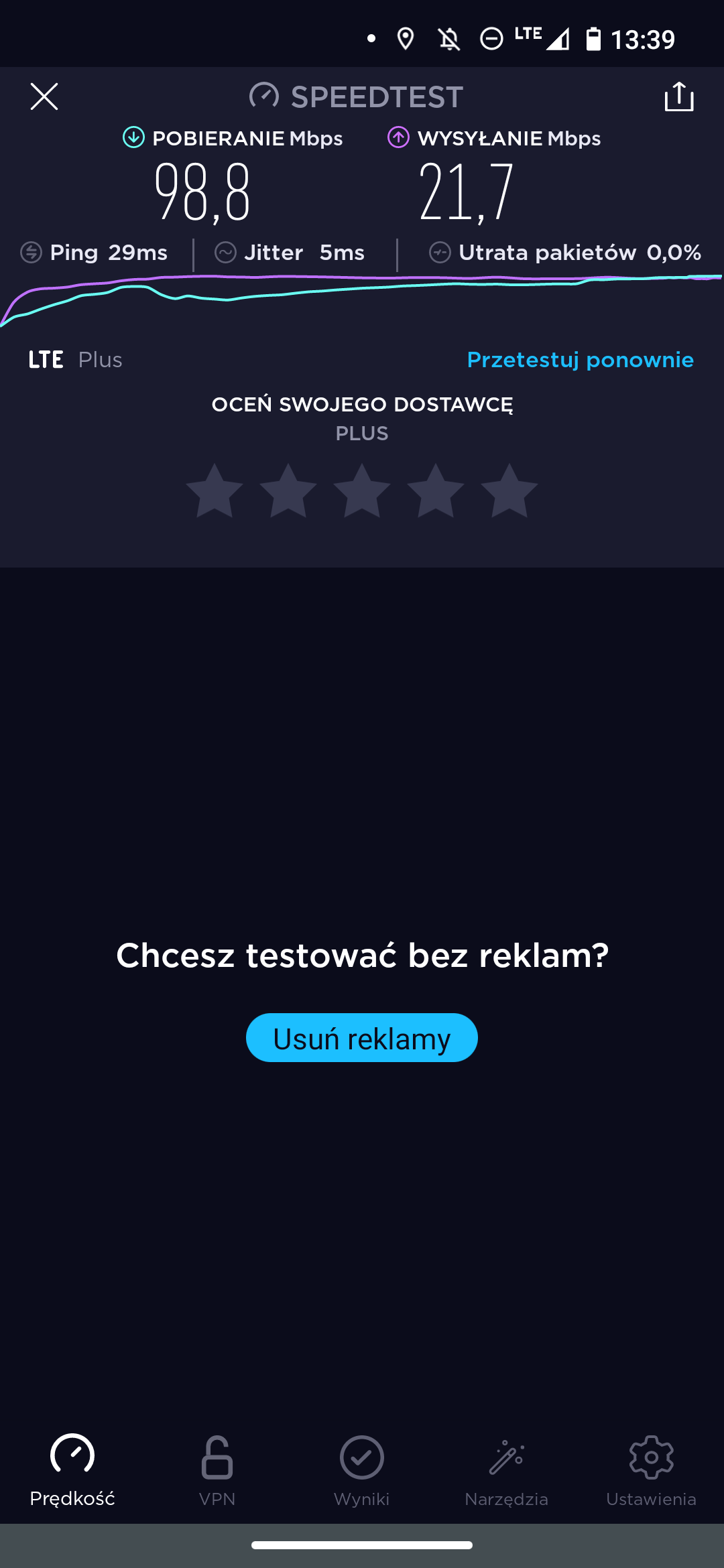Give provider Plus five stars
The height and width of the screenshot is (1568, 724).
click(509, 492)
